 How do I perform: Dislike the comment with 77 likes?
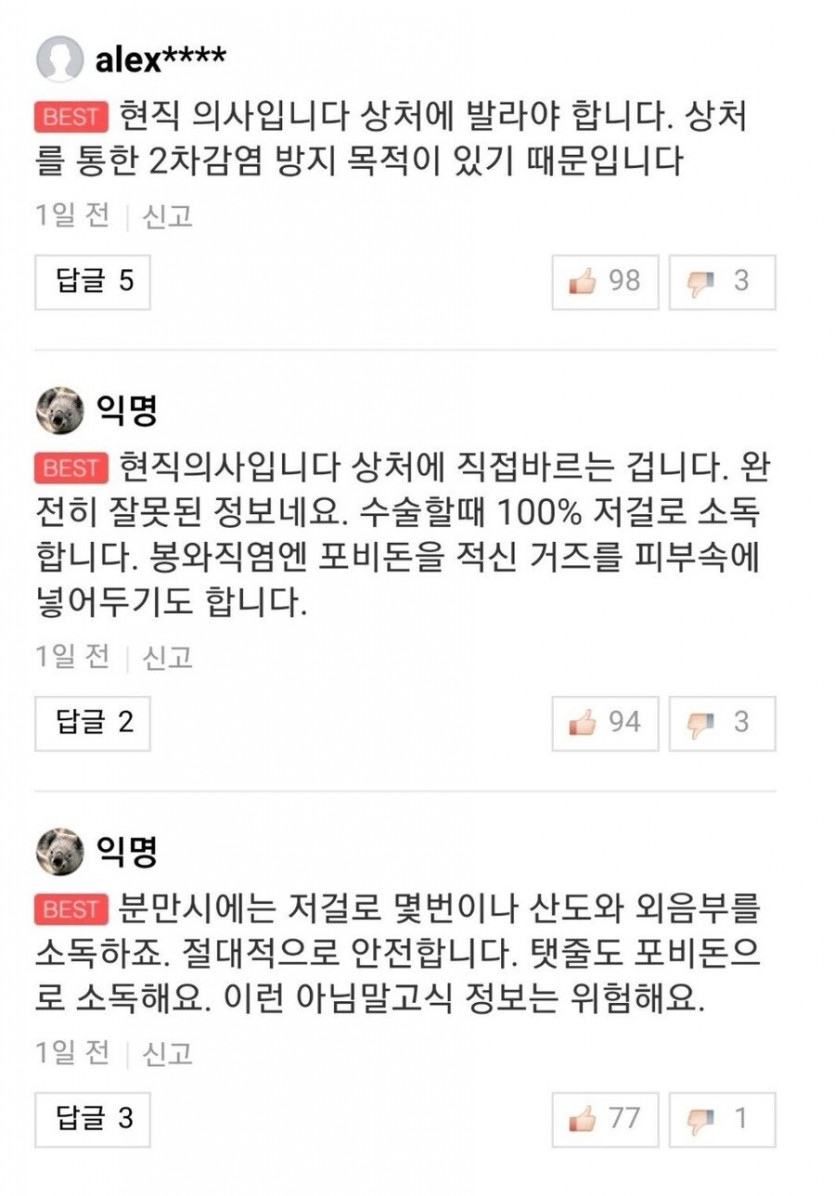tap(722, 1117)
